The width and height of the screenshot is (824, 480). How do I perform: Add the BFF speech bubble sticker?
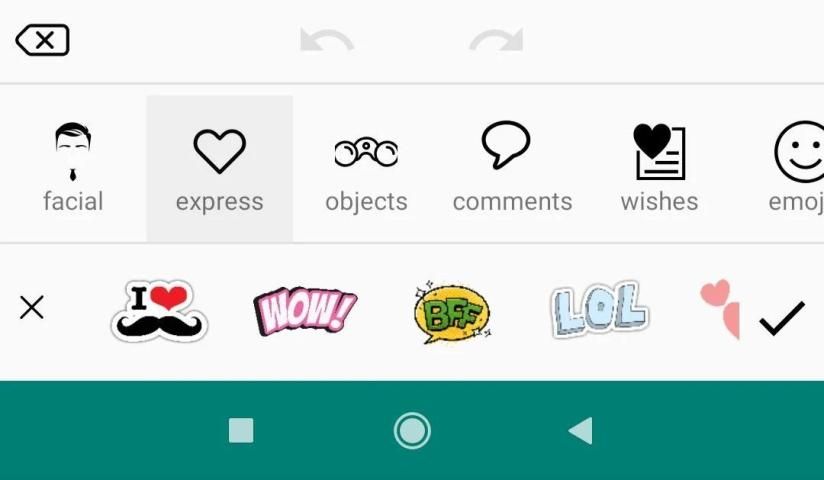[452, 312]
